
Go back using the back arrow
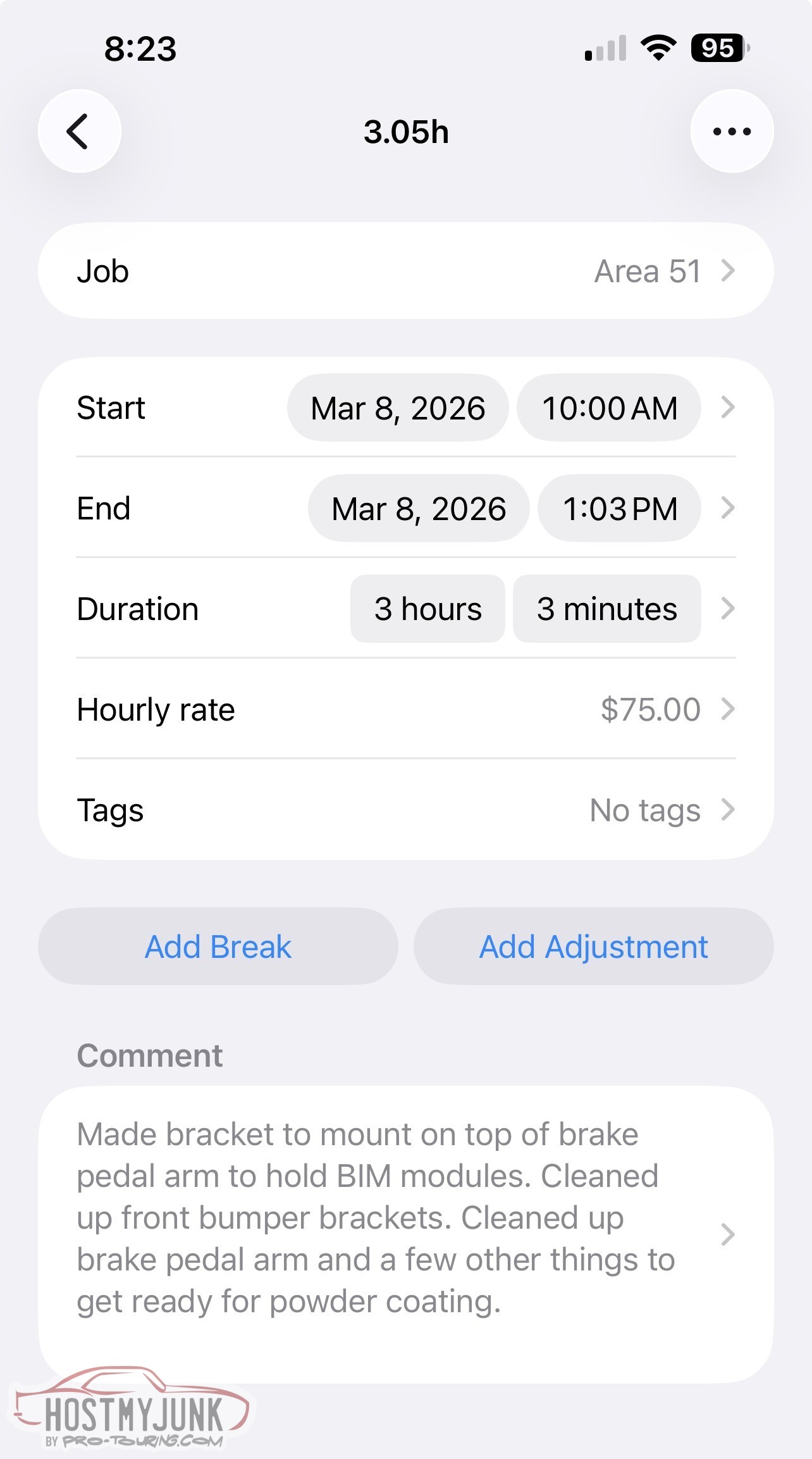tap(79, 132)
